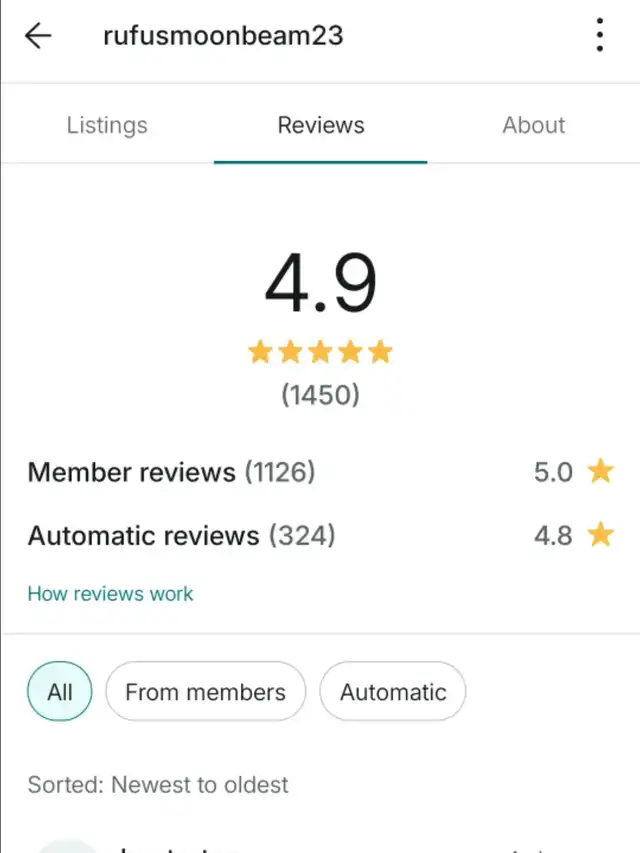Show only Automatic reviews
This screenshot has width=640, height=853.
coord(393,692)
